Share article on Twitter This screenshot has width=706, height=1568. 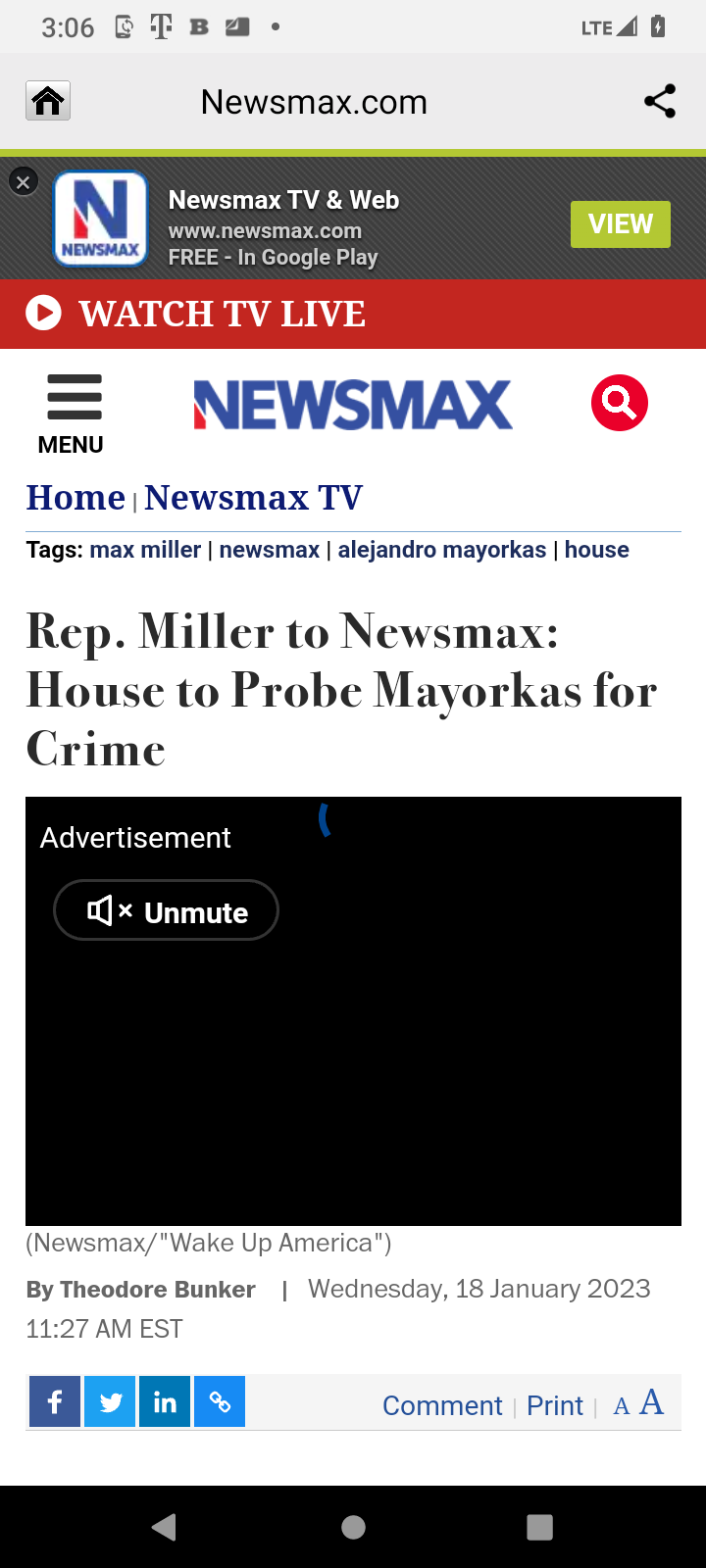(110, 1402)
